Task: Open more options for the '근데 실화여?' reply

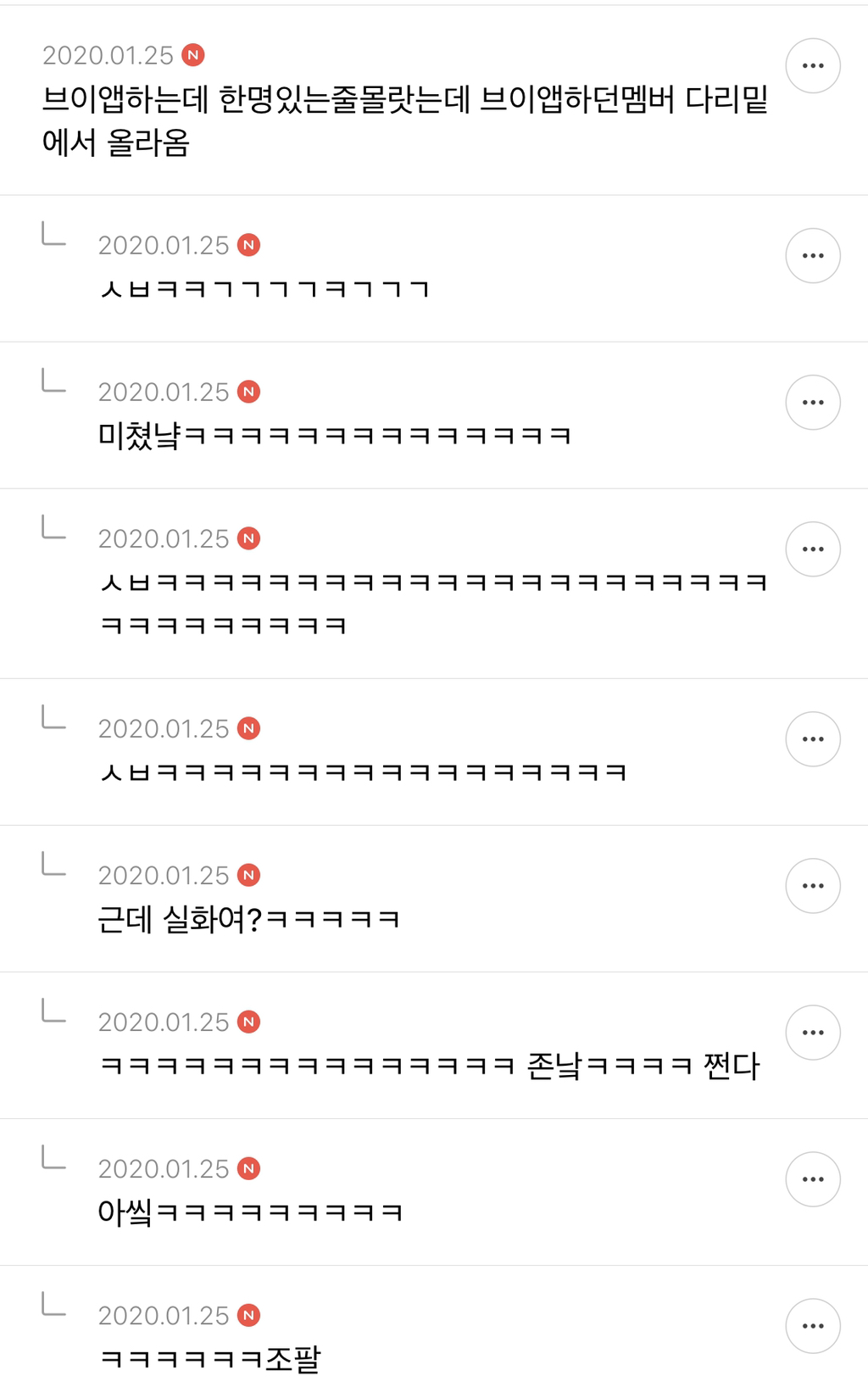Action: [x=812, y=885]
